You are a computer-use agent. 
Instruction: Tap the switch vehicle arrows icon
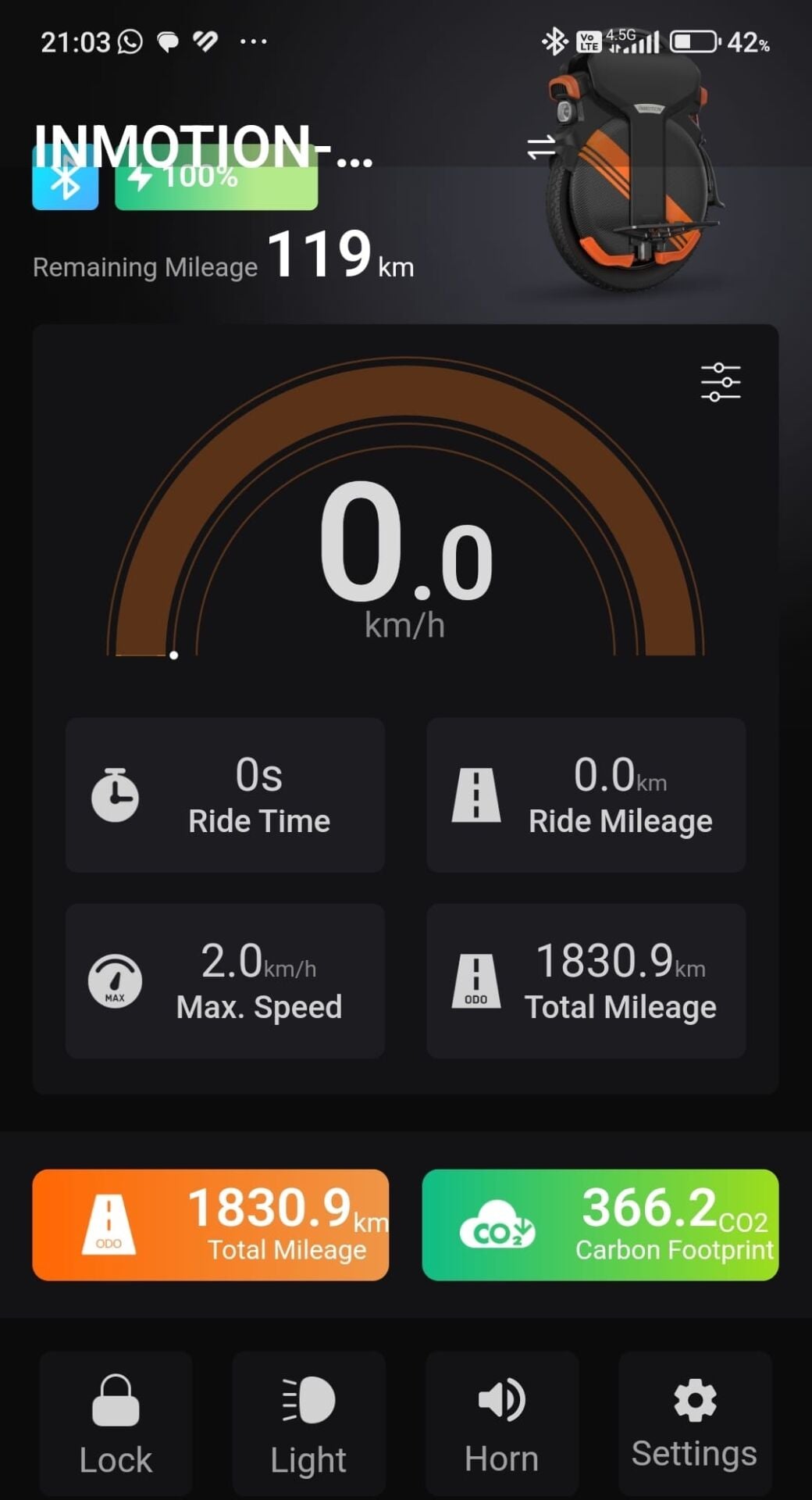(541, 147)
